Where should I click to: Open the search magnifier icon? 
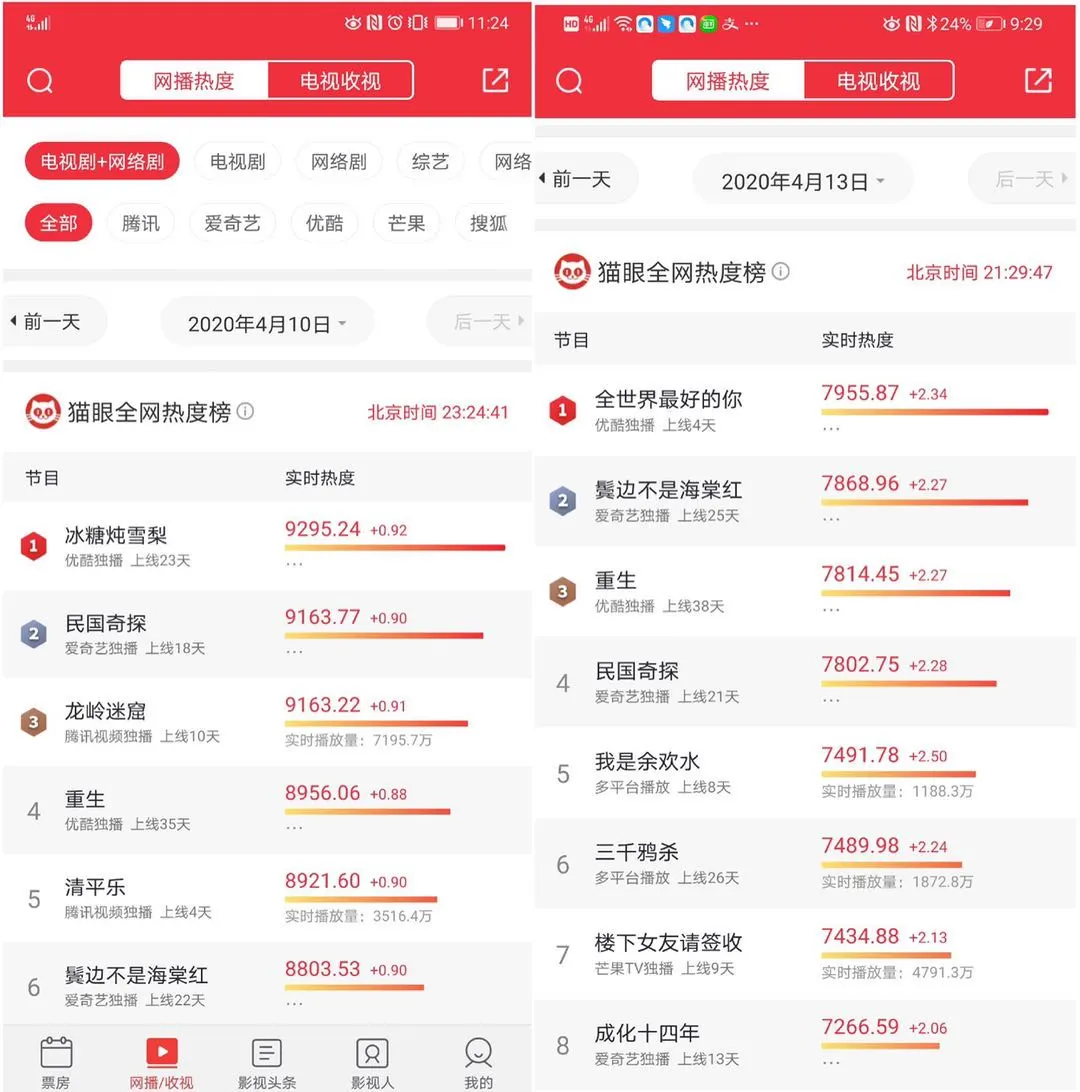click(40, 81)
